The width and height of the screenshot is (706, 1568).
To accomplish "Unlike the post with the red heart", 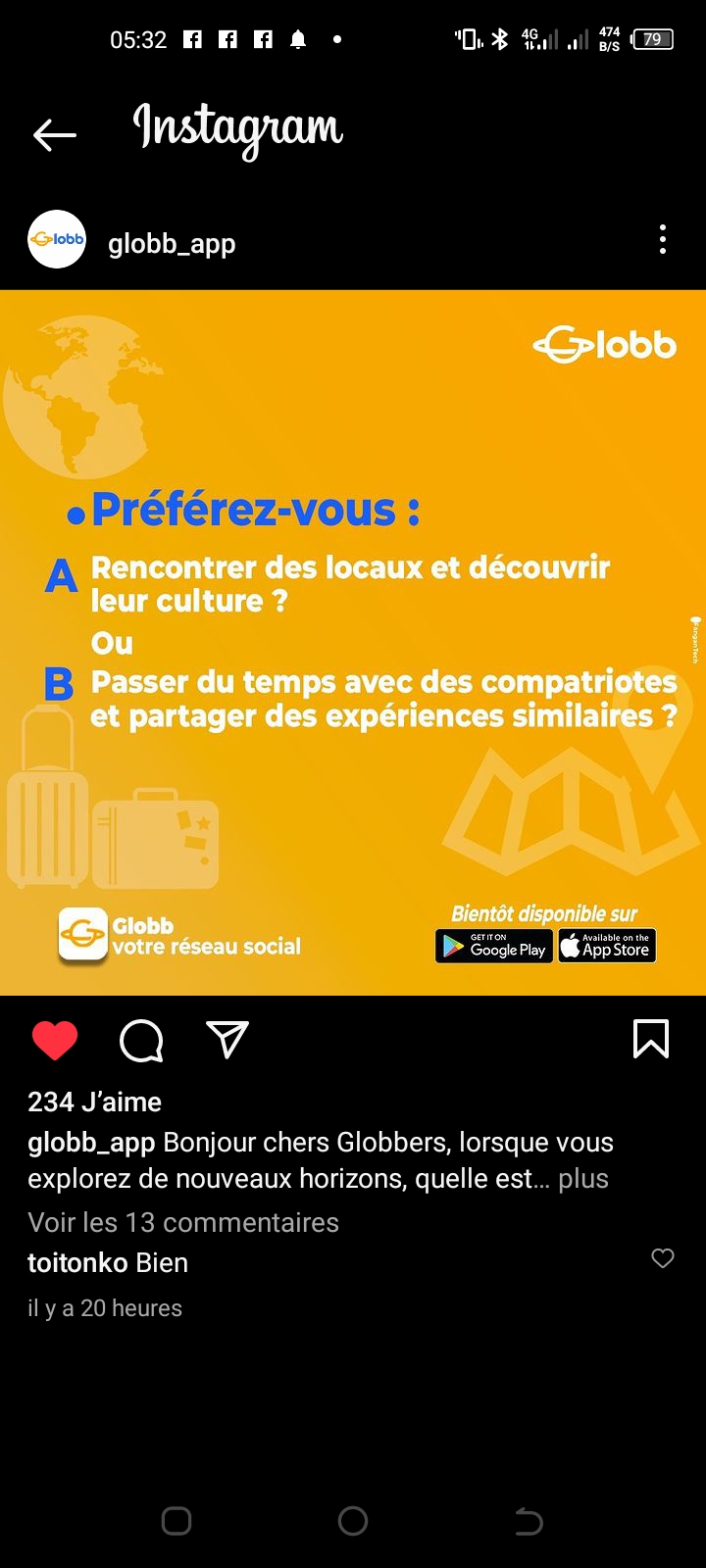I will [55, 1040].
